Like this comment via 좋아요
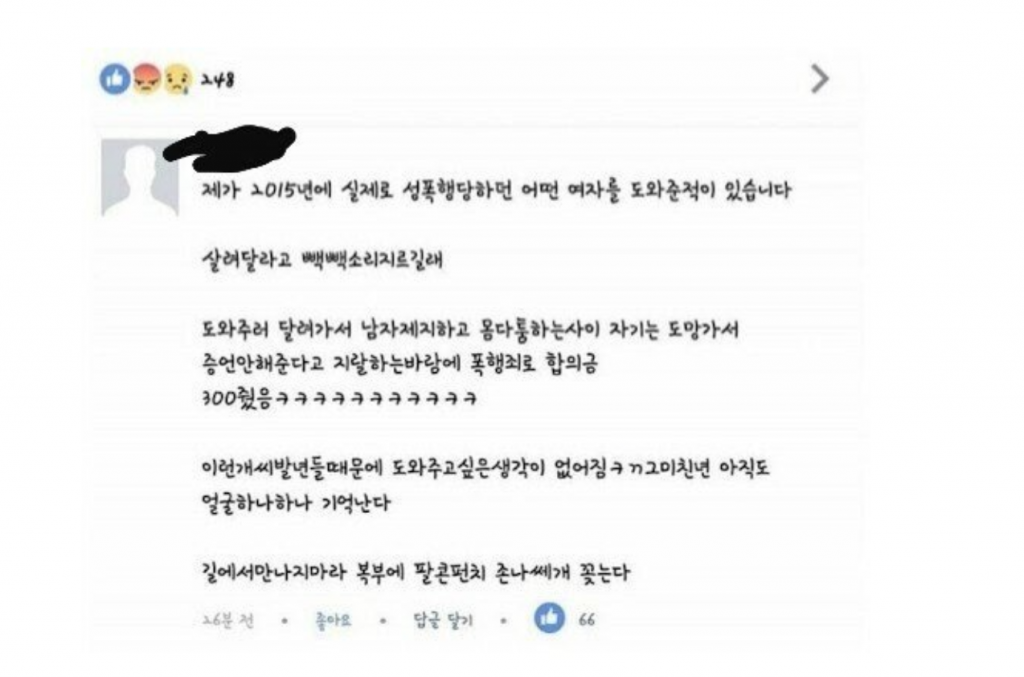The width and height of the screenshot is (1024, 677). (333, 620)
